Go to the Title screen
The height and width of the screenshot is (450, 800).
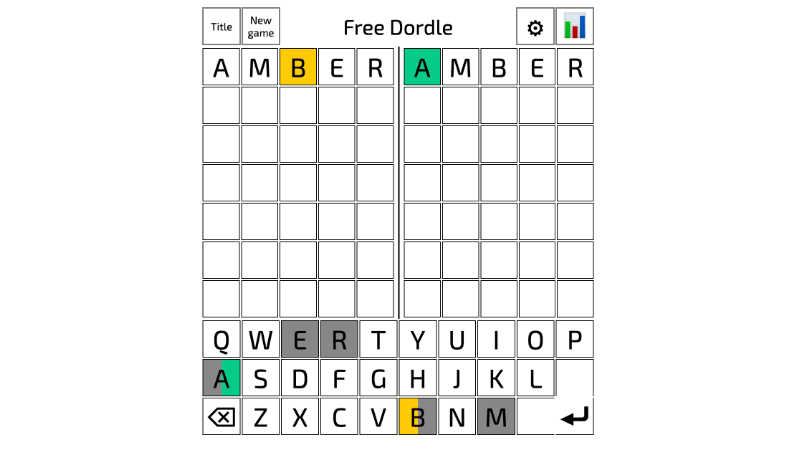pyautogui.click(x=221, y=27)
